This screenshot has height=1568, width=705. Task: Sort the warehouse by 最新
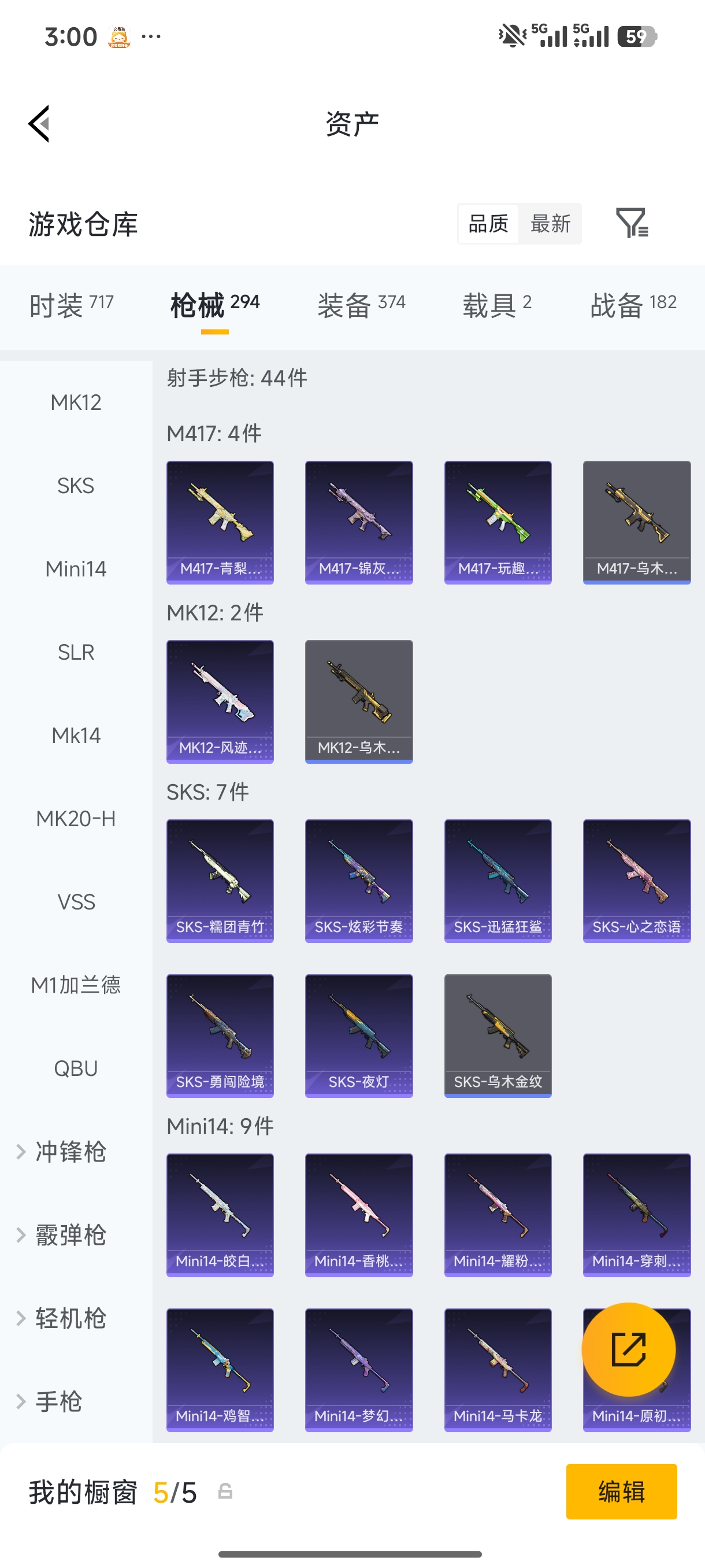(x=550, y=223)
